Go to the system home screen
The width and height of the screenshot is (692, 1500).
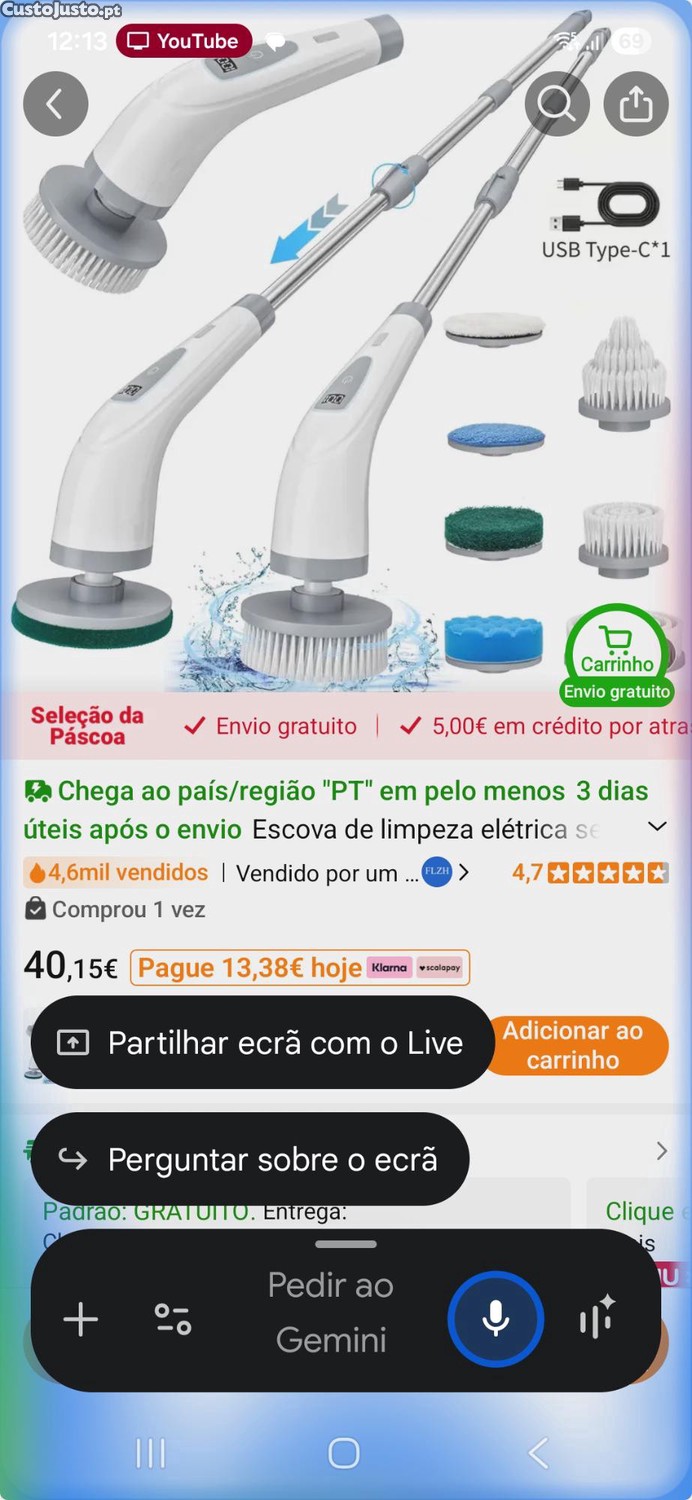(344, 1453)
